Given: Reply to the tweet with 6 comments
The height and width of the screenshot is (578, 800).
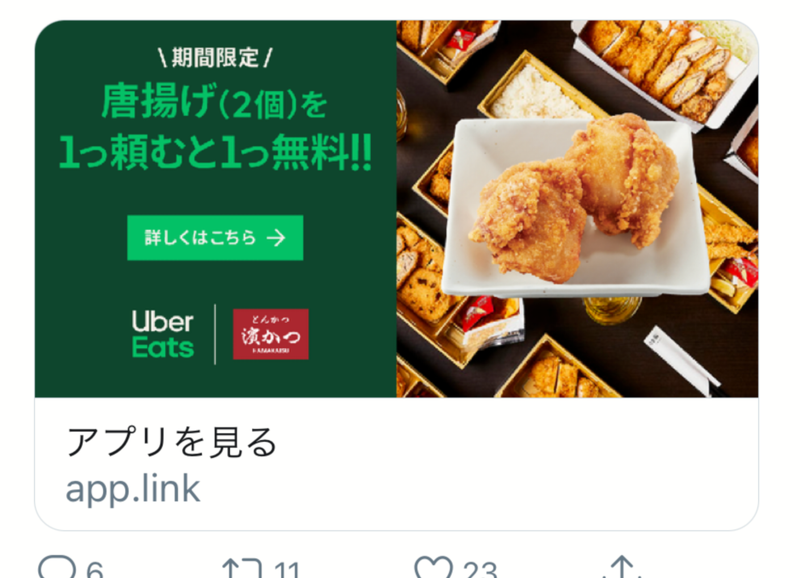Looking at the screenshot, I should tap(56, 568).
